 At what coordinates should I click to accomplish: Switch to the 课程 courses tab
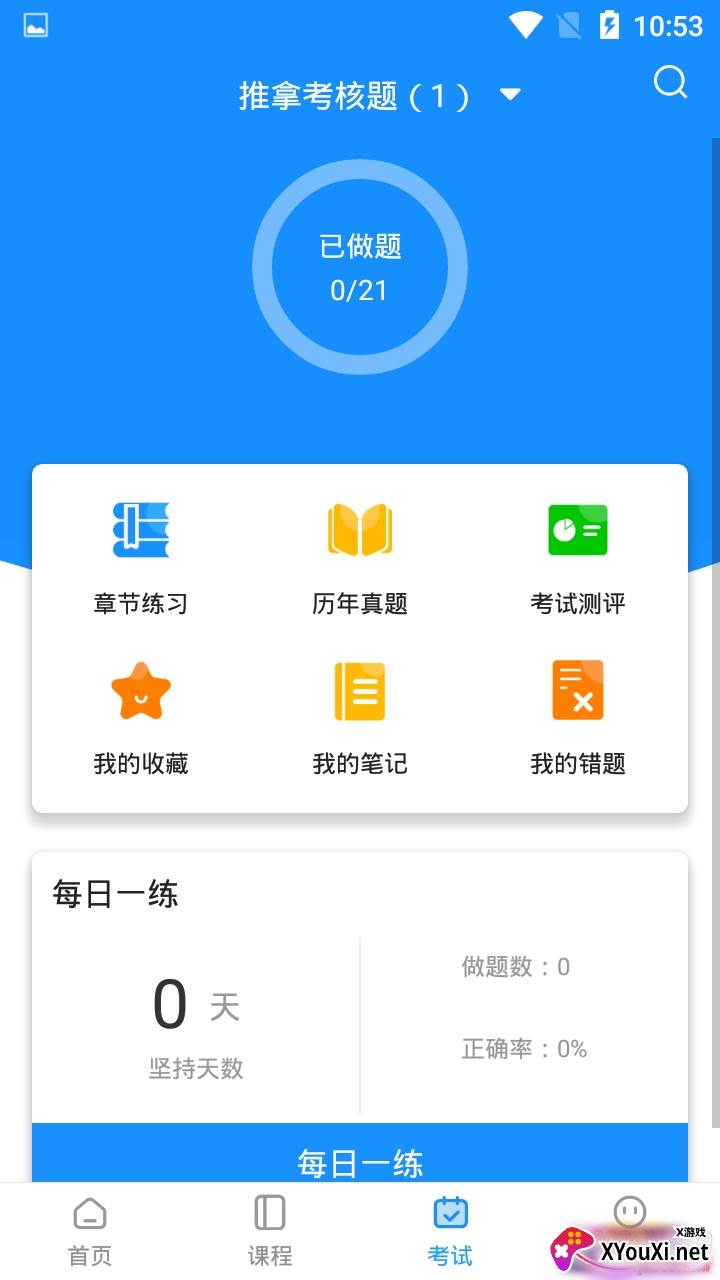point(270,1232)
